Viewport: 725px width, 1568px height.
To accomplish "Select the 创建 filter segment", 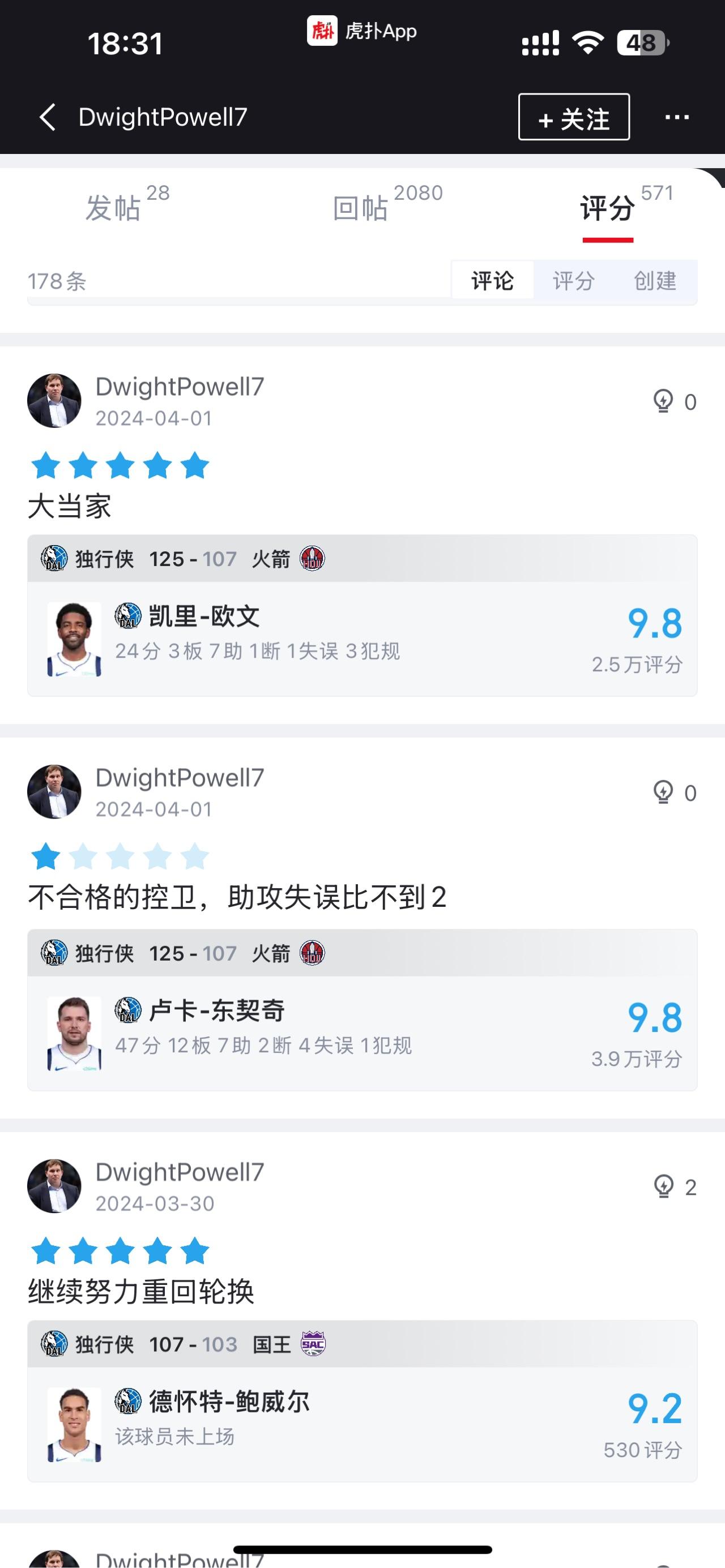I will [655, 281].
